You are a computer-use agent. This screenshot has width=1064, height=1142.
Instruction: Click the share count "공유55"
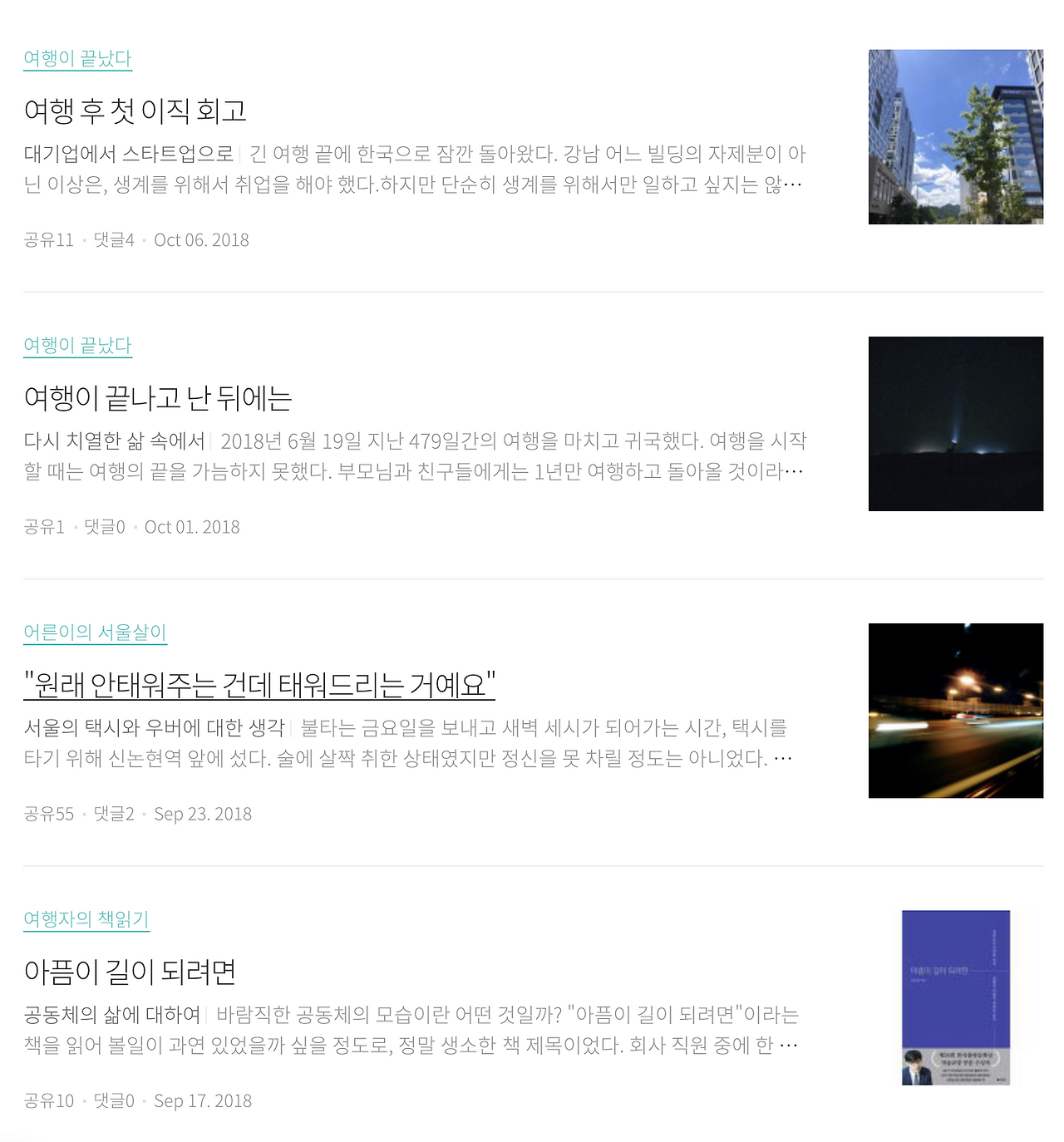point(49,815)
